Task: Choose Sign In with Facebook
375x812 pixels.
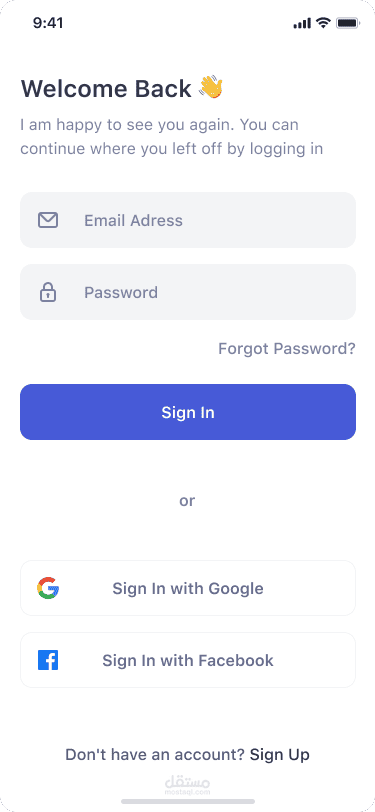Action: pyautogui.click(x=188, y=660)
